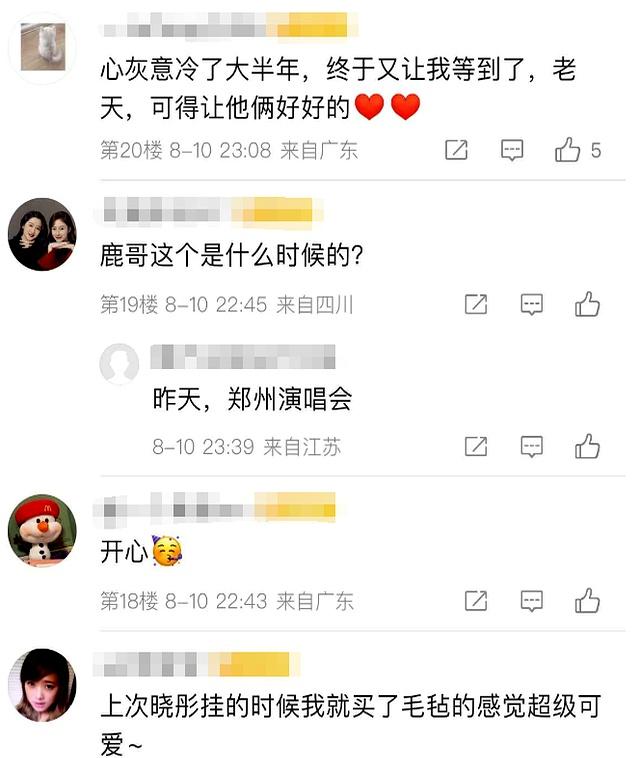Open the avatar of the 第19楼 commenter
640x758 pixels.
42,235
